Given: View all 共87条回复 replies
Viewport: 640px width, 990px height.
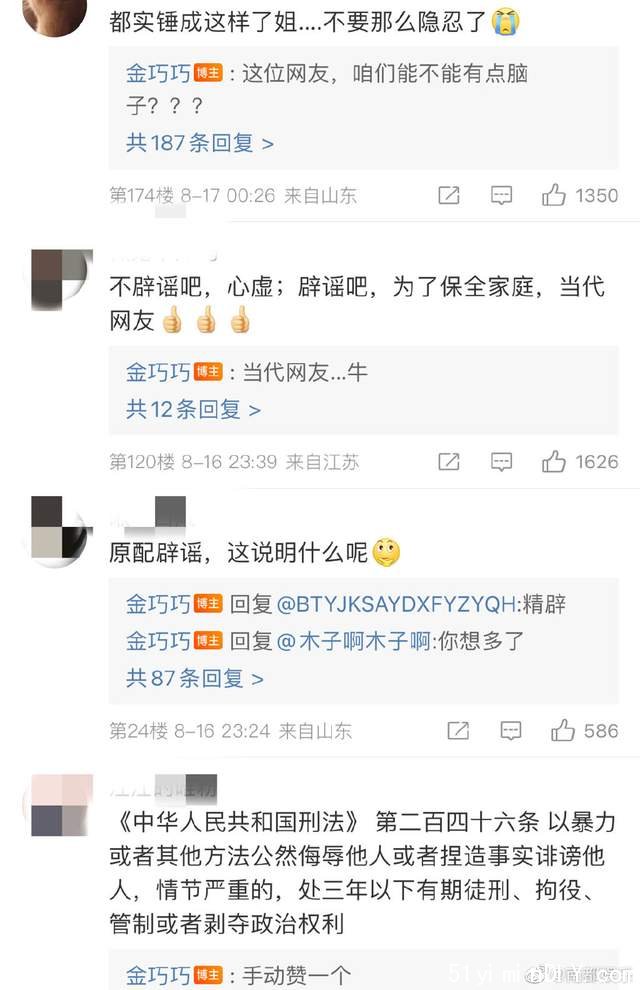Looking at the screenshot, I should (194, 678).
